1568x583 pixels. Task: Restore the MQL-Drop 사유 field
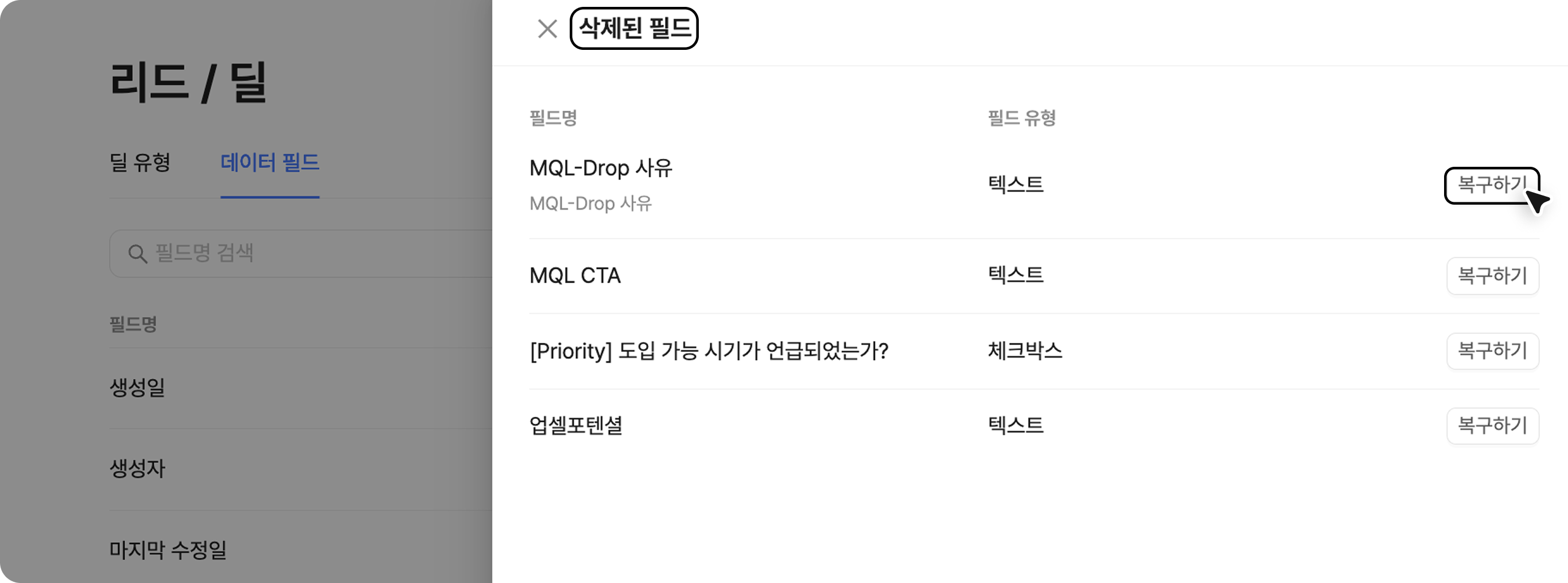click(1491, 185)
